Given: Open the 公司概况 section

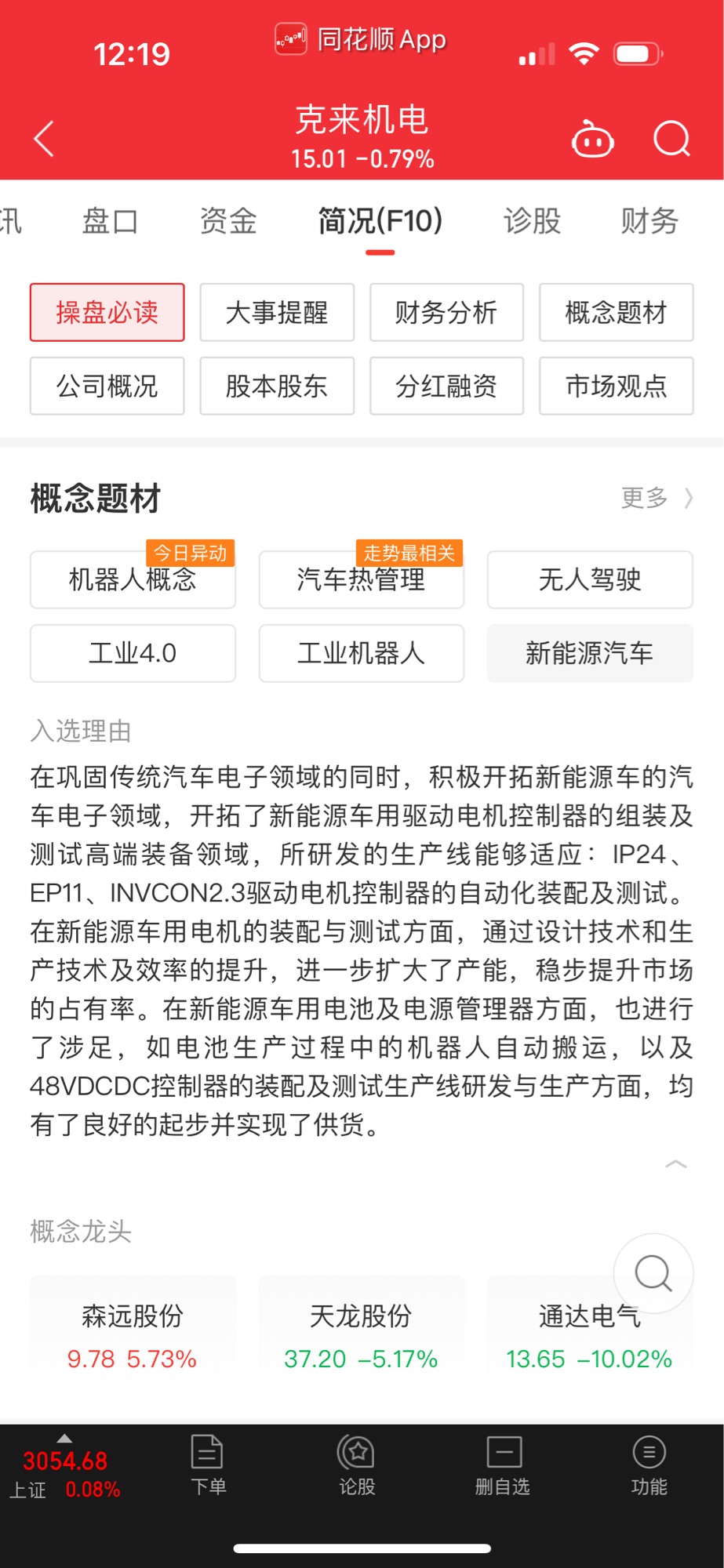Looking at the screenshot, I should pos(107,386).
